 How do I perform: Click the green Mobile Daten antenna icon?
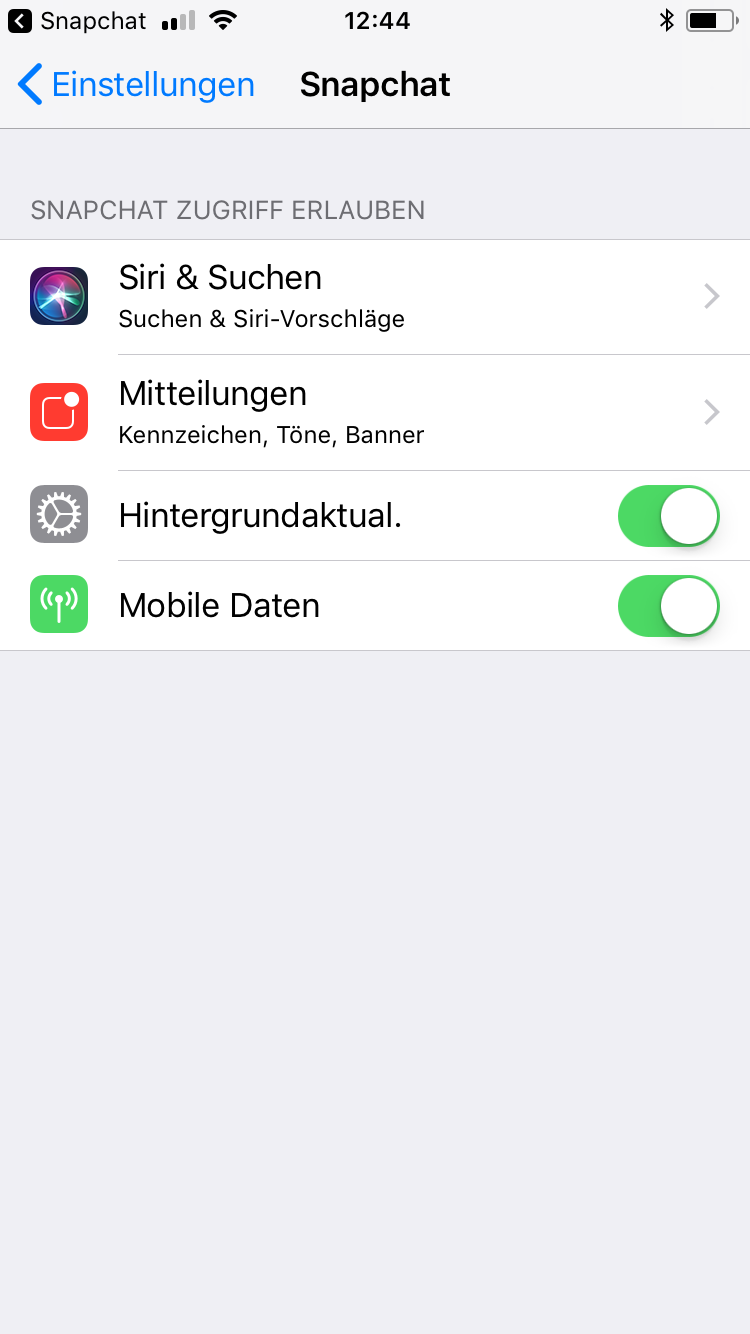[x=58, y=604]
